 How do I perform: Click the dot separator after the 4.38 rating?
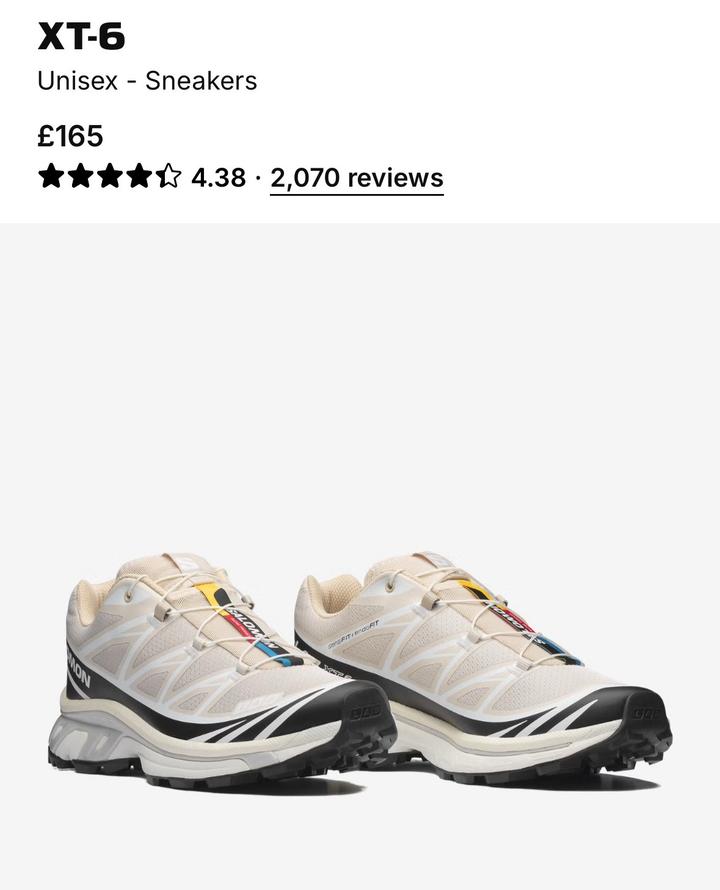click(255, 178)
